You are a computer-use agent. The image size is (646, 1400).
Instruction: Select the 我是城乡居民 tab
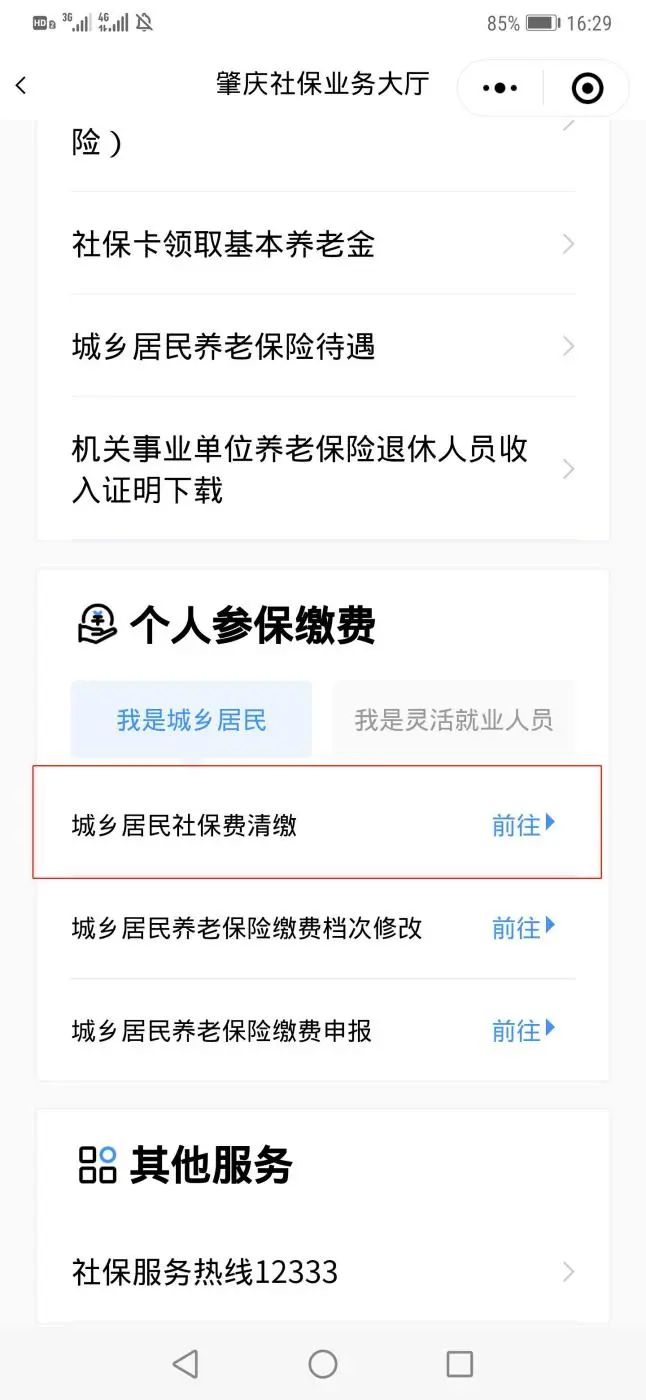tap(192, 720)
